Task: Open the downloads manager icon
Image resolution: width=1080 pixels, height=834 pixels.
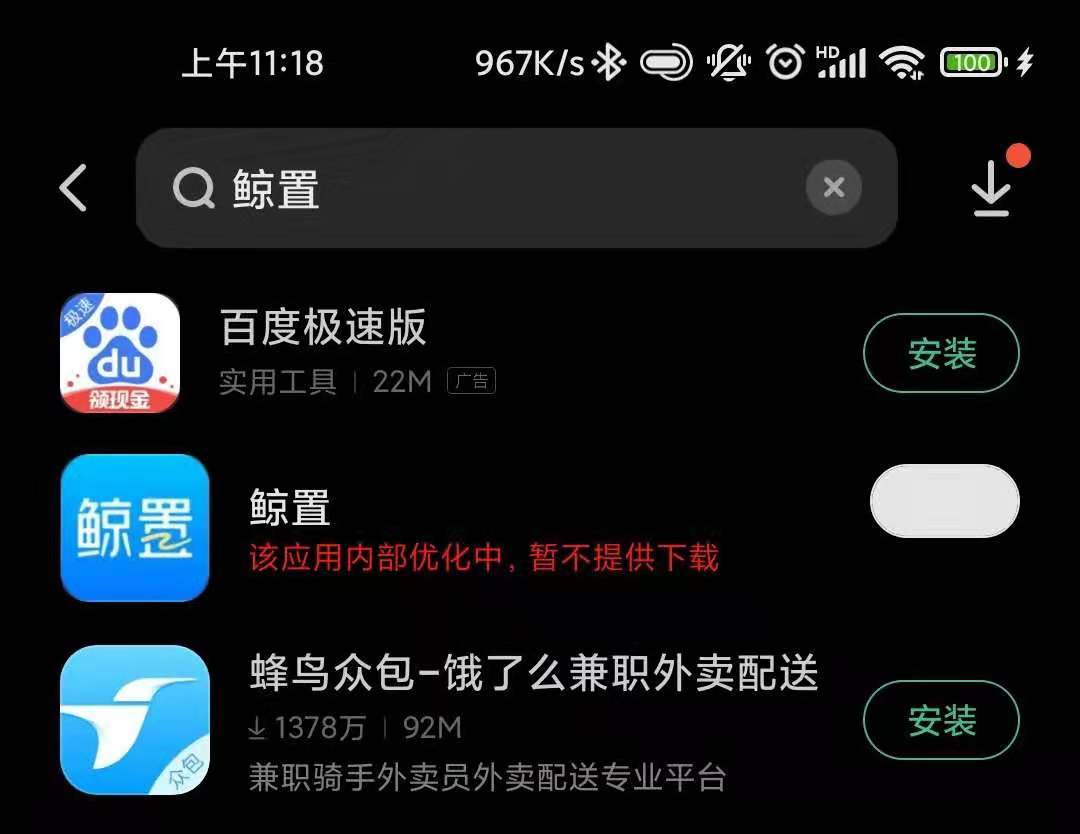Action: pos(992,188)
